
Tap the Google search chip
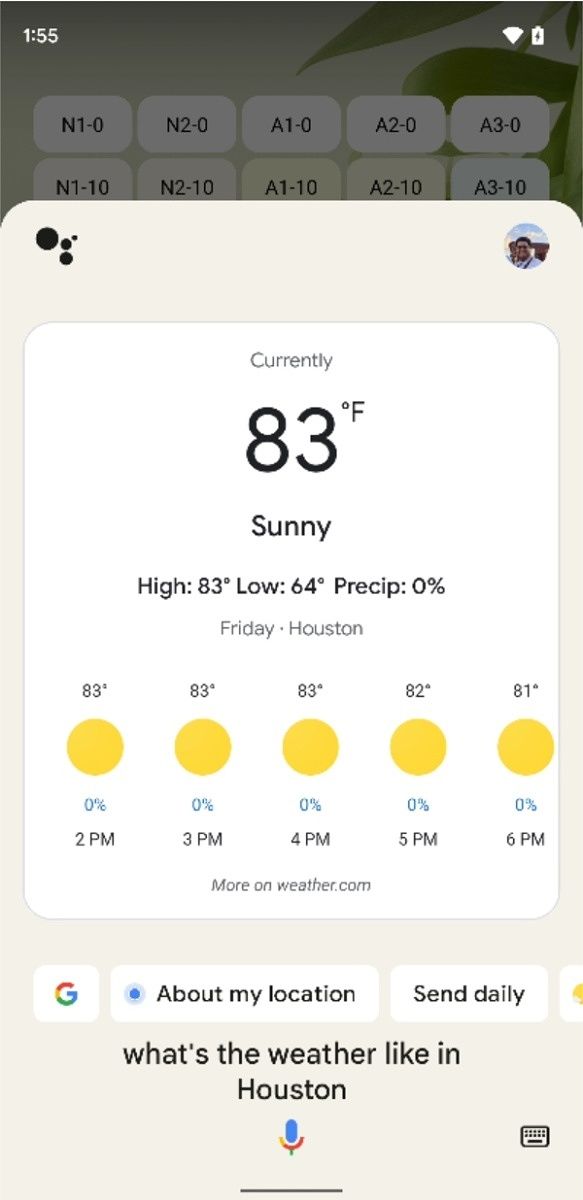66,993
